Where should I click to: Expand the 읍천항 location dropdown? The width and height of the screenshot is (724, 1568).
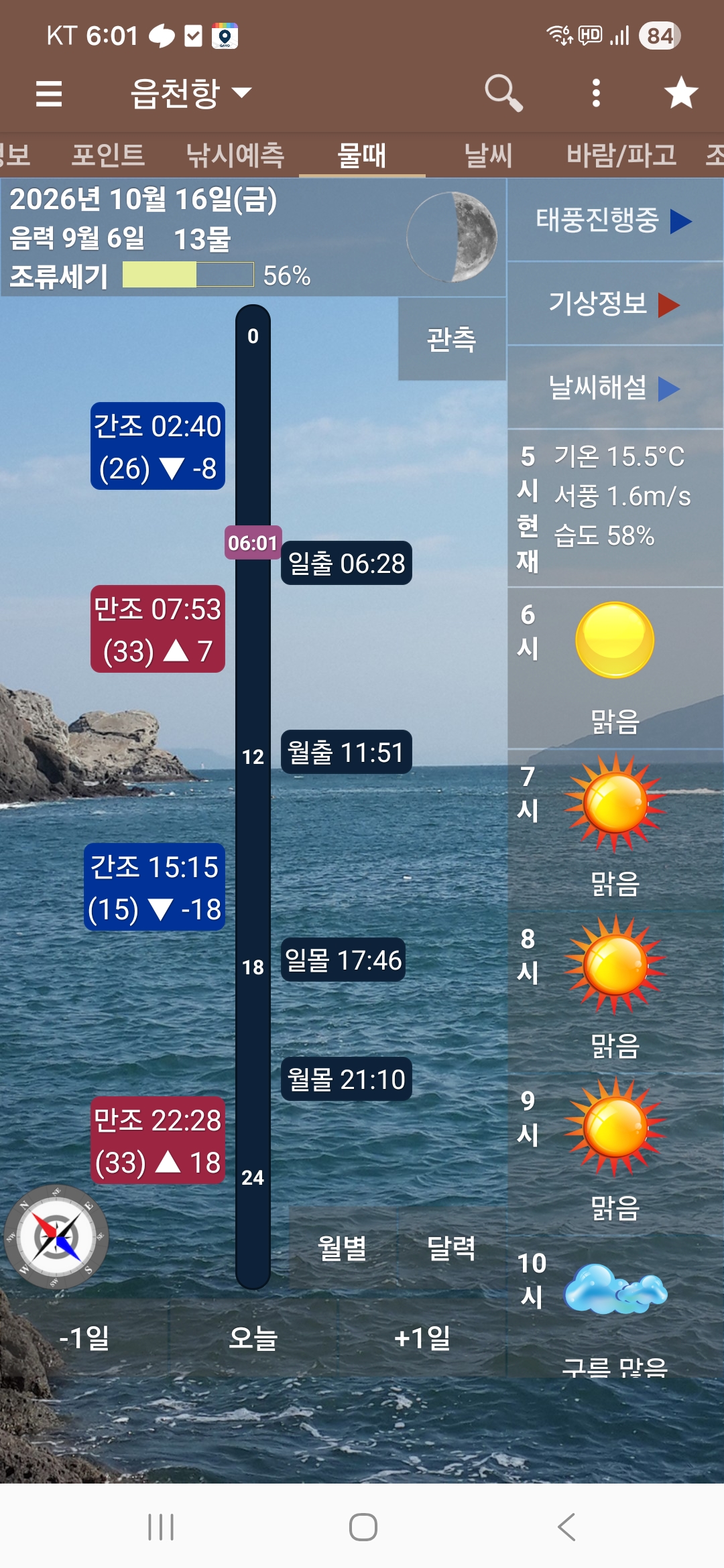(191, 92)
